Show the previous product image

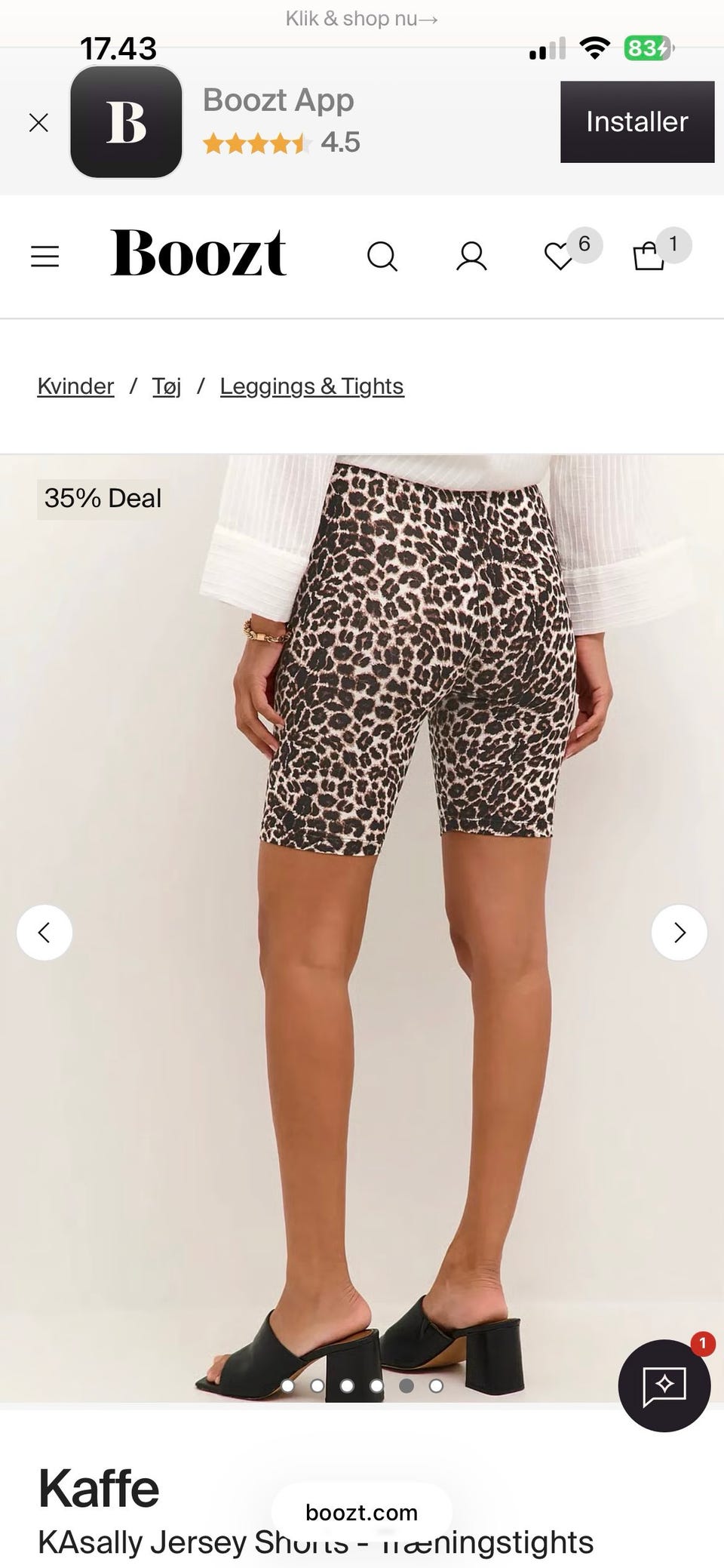44,933
